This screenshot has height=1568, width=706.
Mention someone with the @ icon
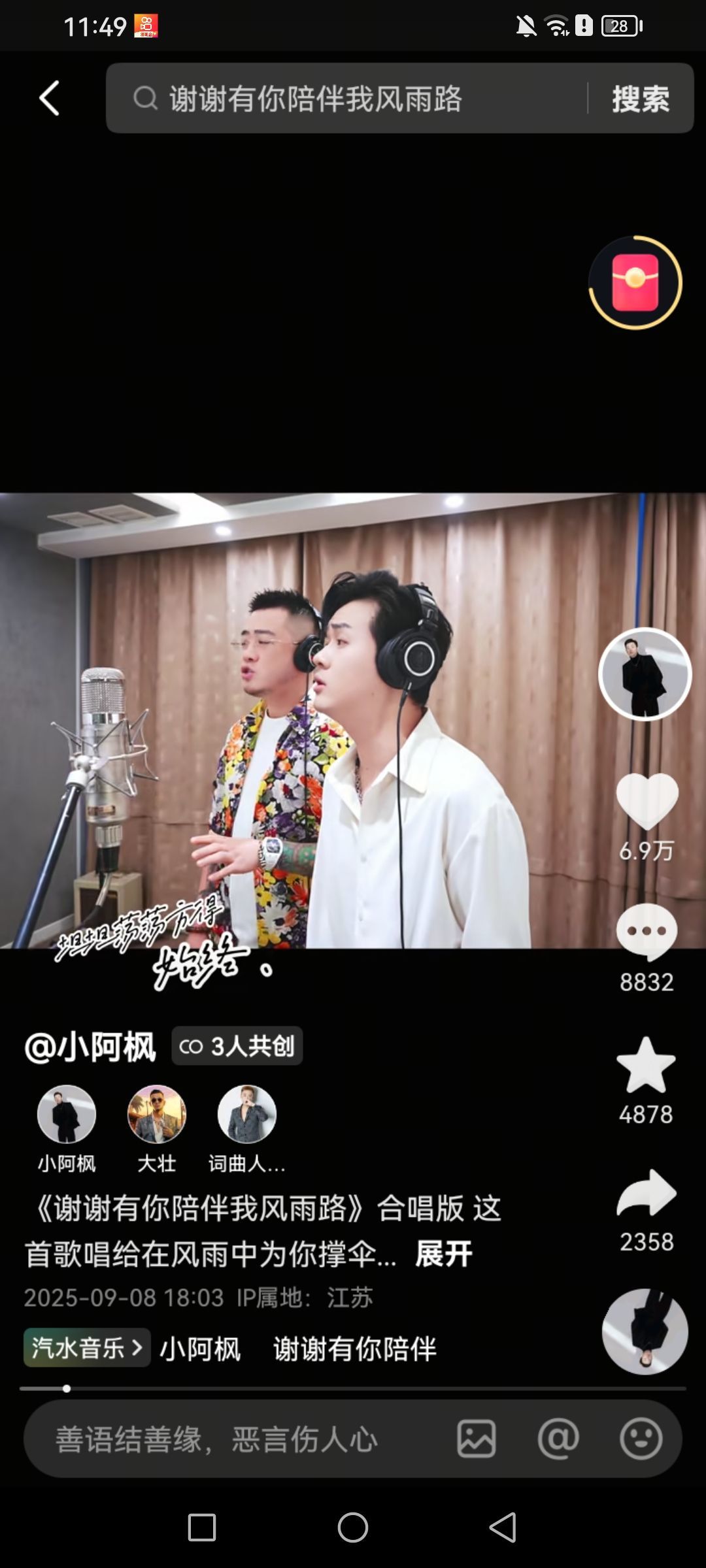coord(558,1439)
